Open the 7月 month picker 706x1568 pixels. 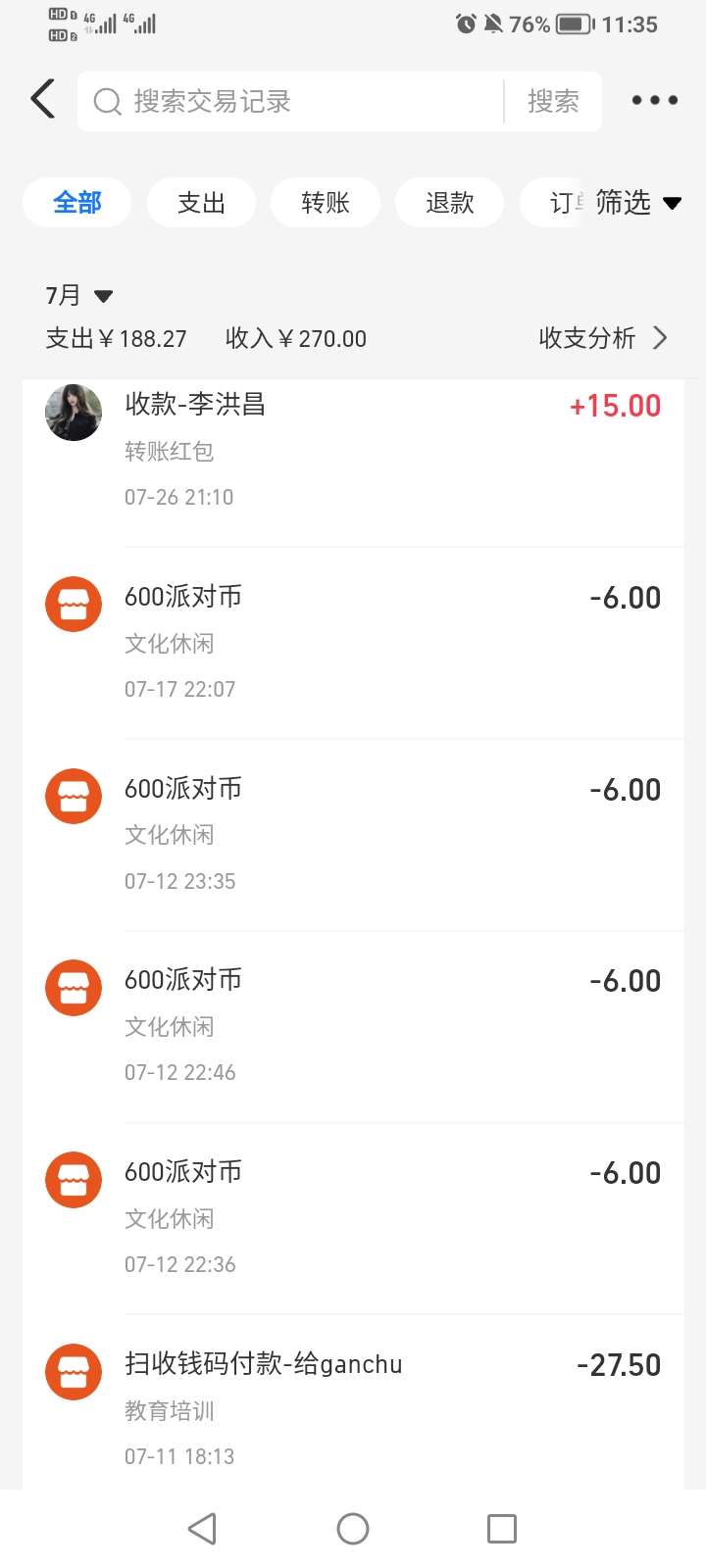(78, 295)
